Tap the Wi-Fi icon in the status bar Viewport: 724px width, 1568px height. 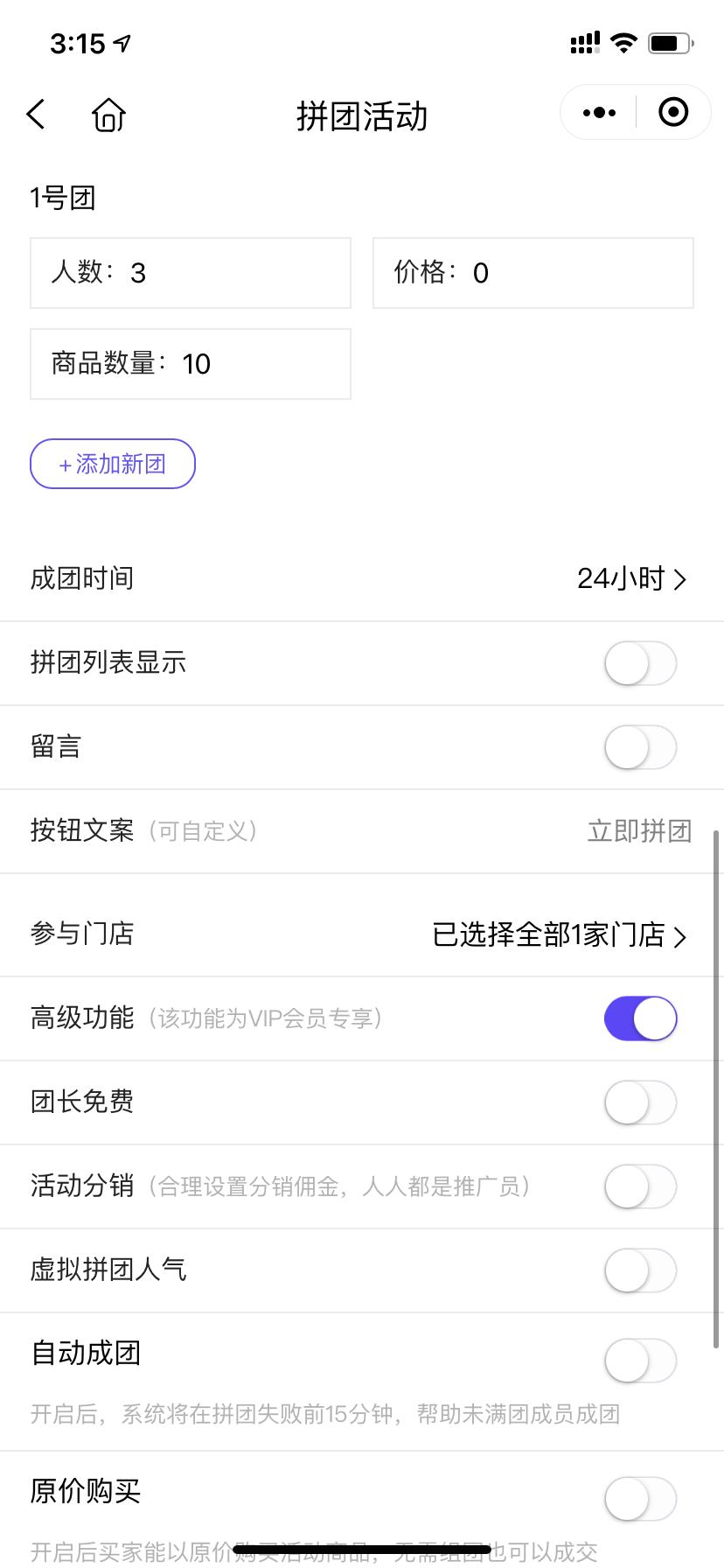point(623,42)
